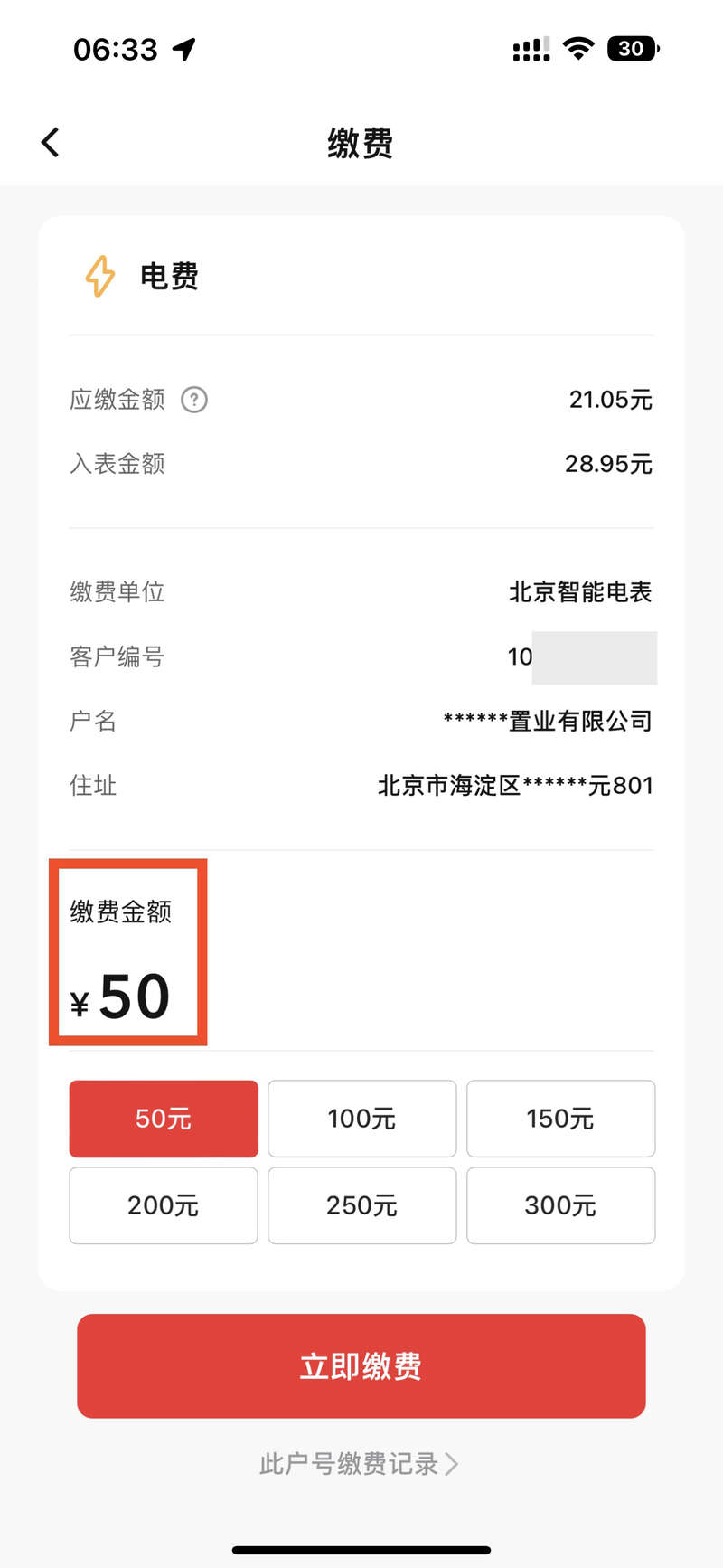The height and width of the screenshot is (1568, 723).
Task: Choose the 100元 payment amount
Action: 361,1119
